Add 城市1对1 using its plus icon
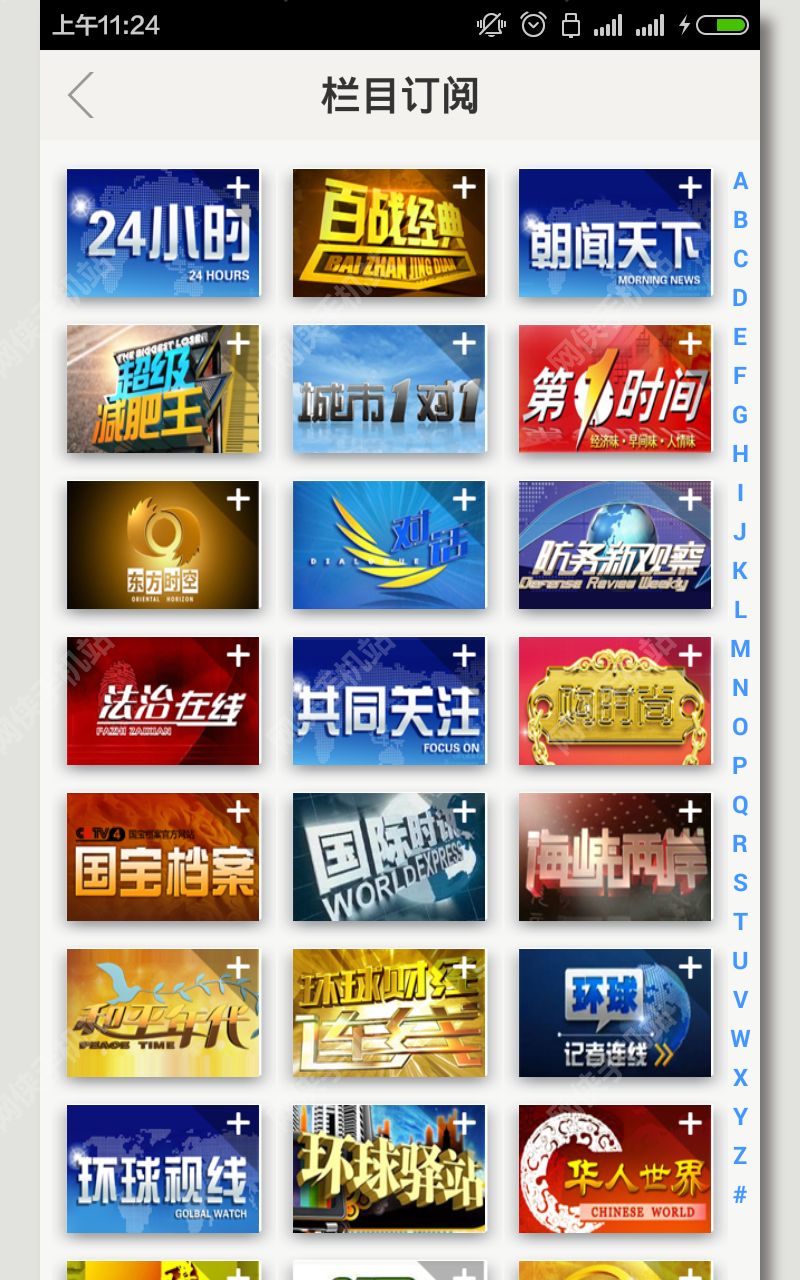Screen dimensions: 800x1280 464,344
